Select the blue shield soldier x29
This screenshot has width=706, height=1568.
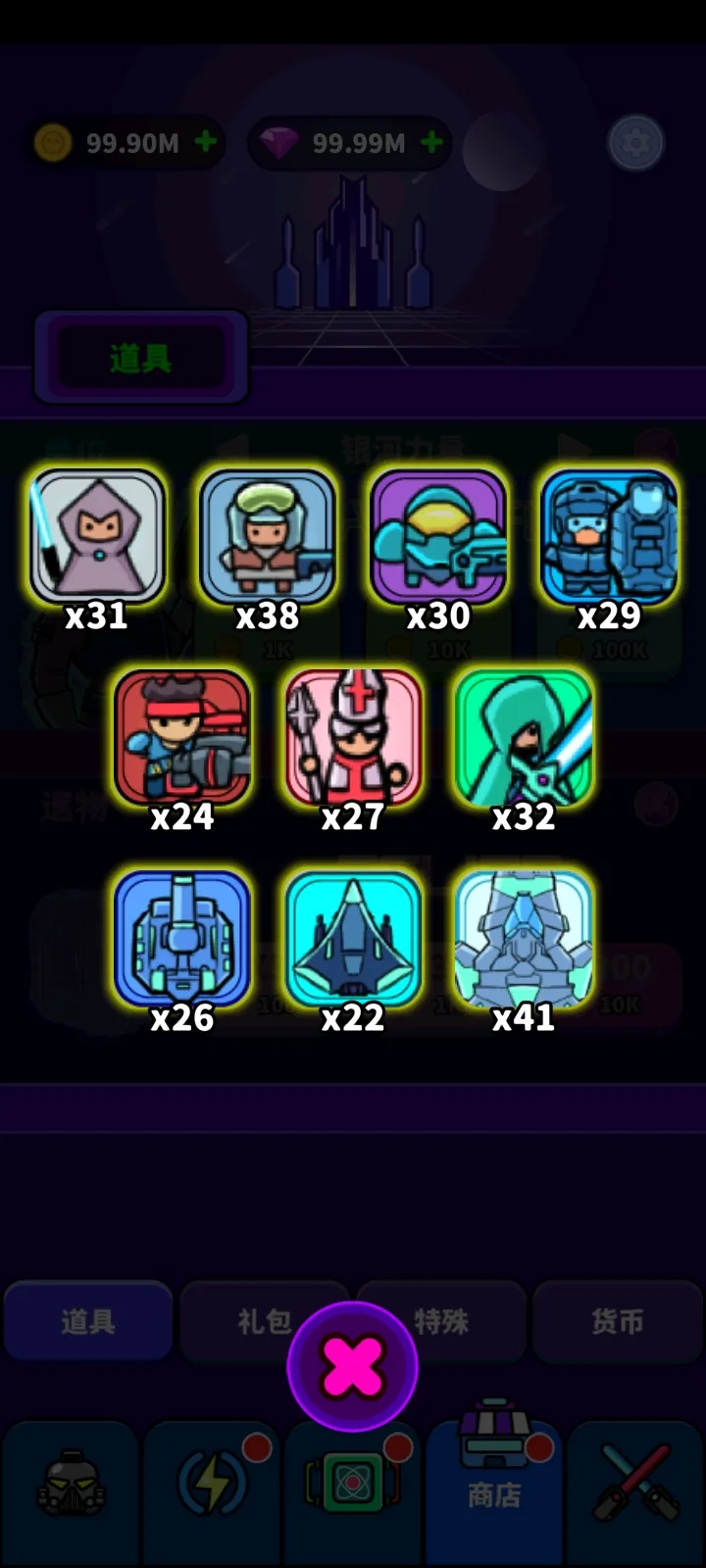coord(609,536)
